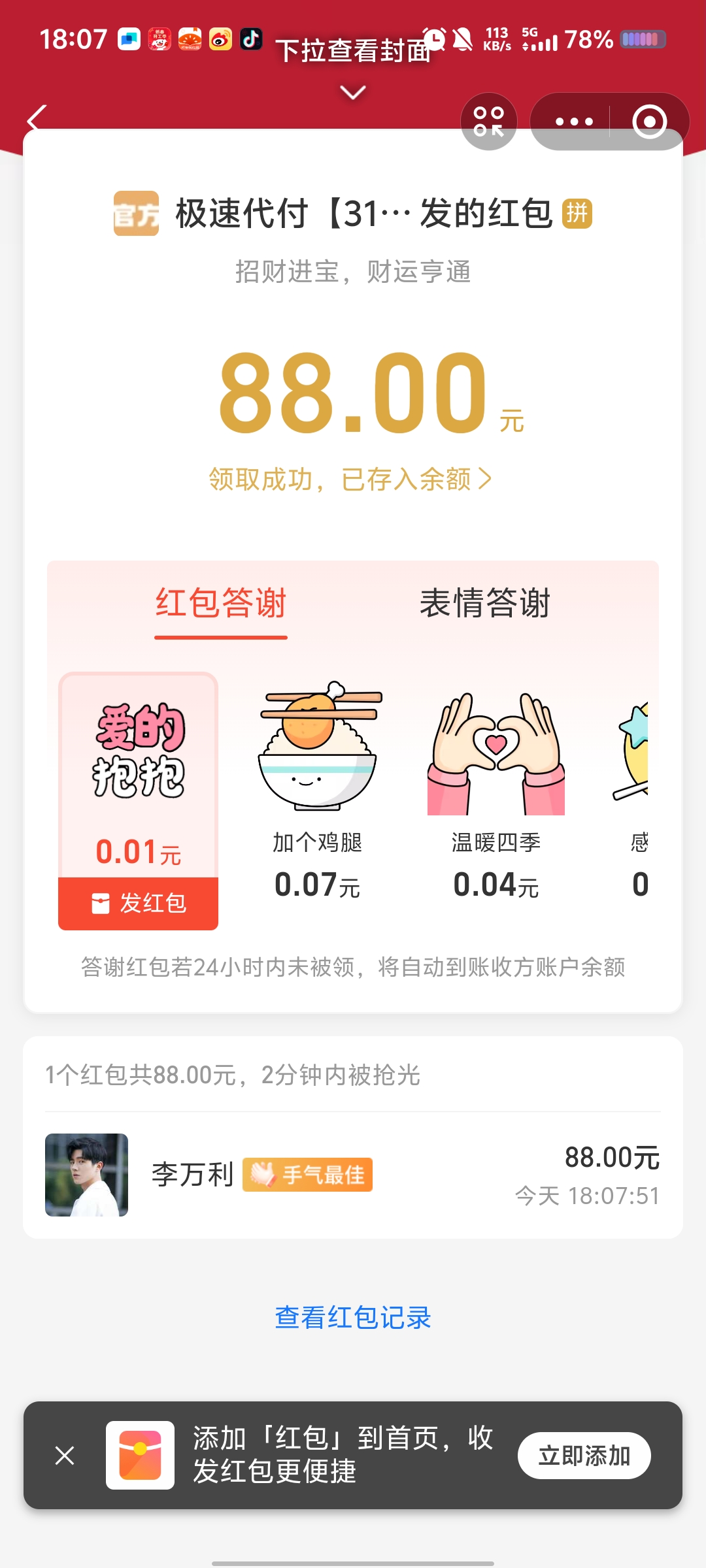This screenshot has width=706, height=1568.
Task: Switch to the 表情答谢 tab
Action: [485, 603]
